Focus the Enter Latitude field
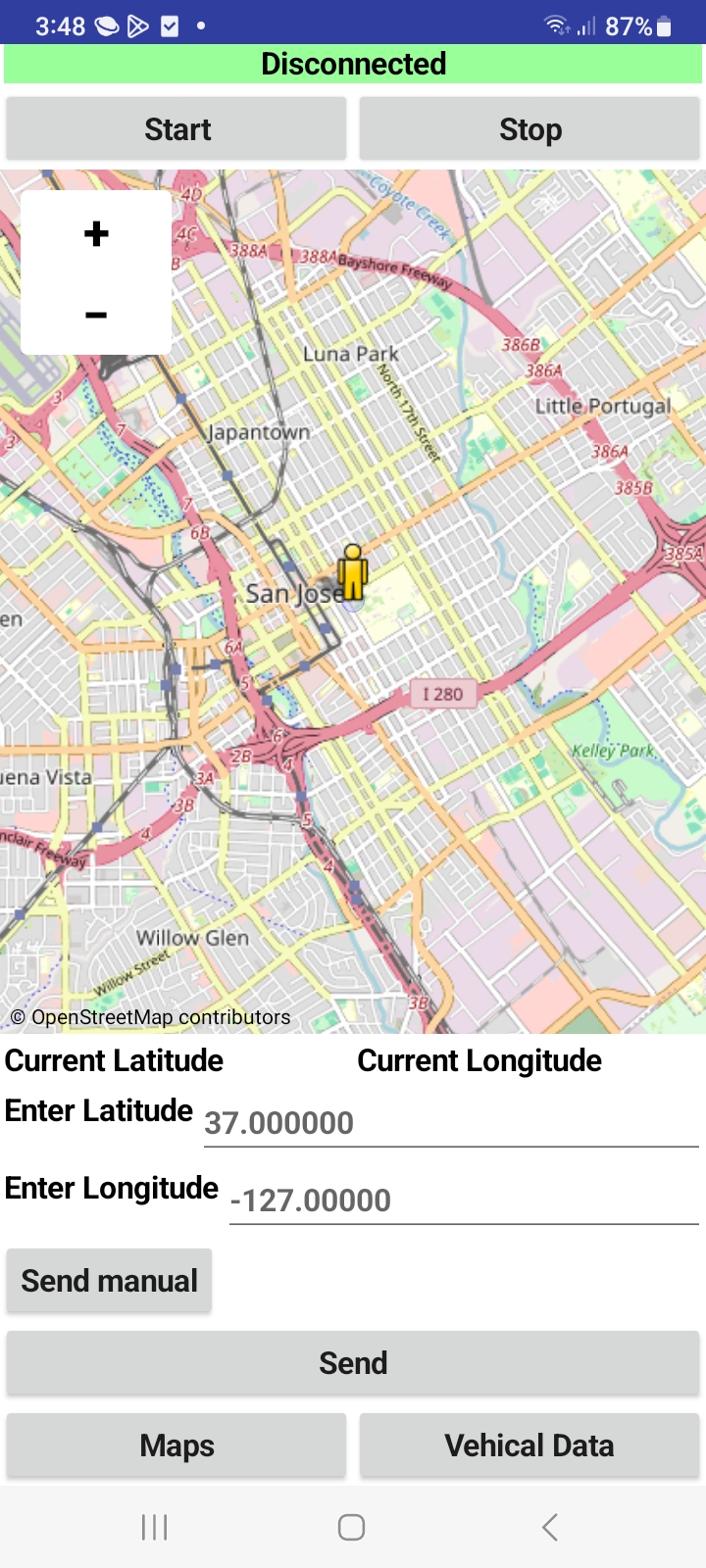 451,1122
